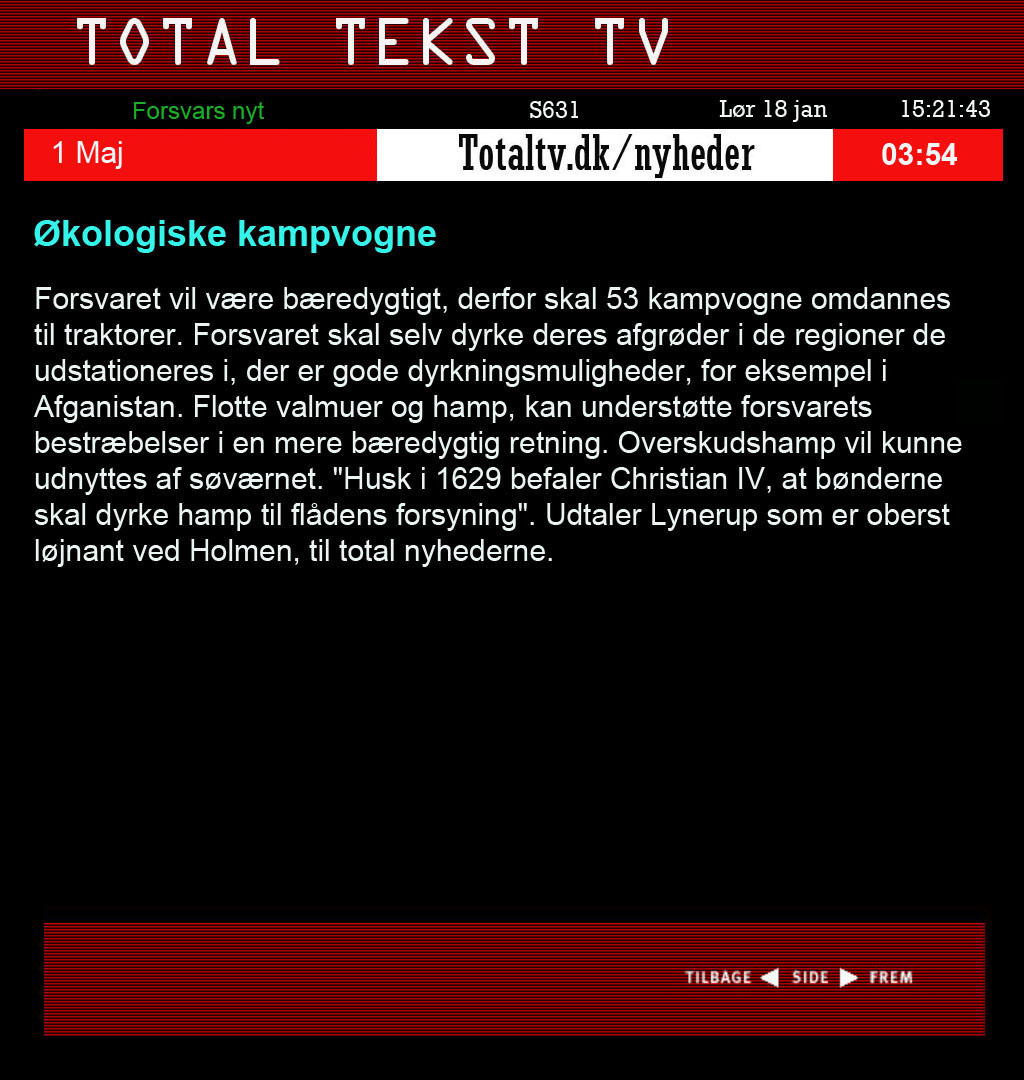Viewport: 1024px width, 1080px height.
Task: Go back with the TILBAGE arrow
Action: (768, 978)
